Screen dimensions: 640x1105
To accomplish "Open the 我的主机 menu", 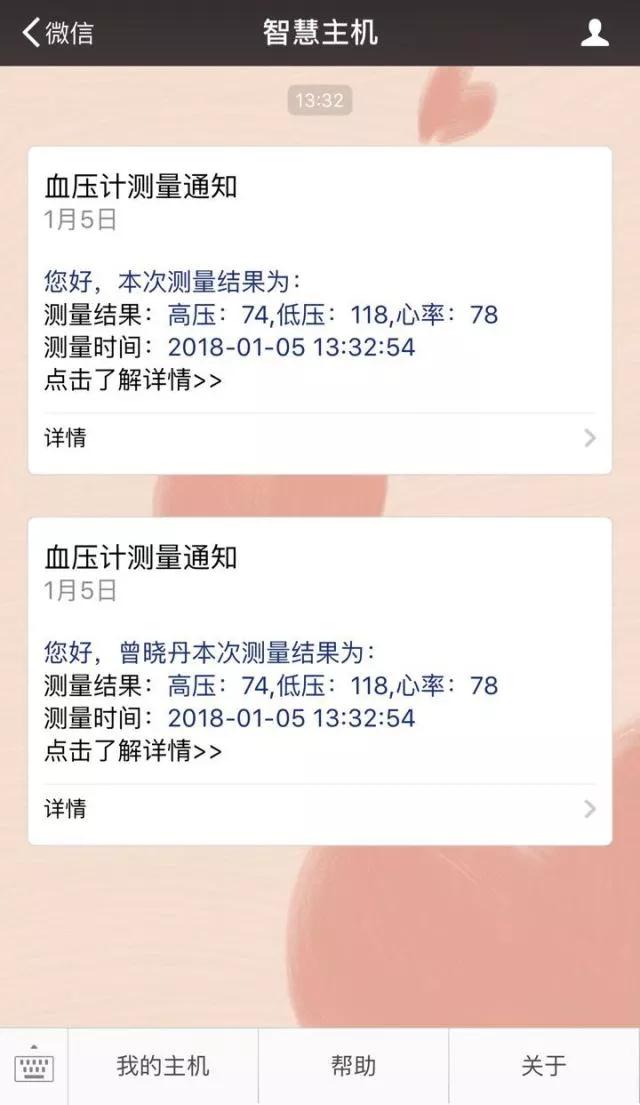I will click(163, 1066).
